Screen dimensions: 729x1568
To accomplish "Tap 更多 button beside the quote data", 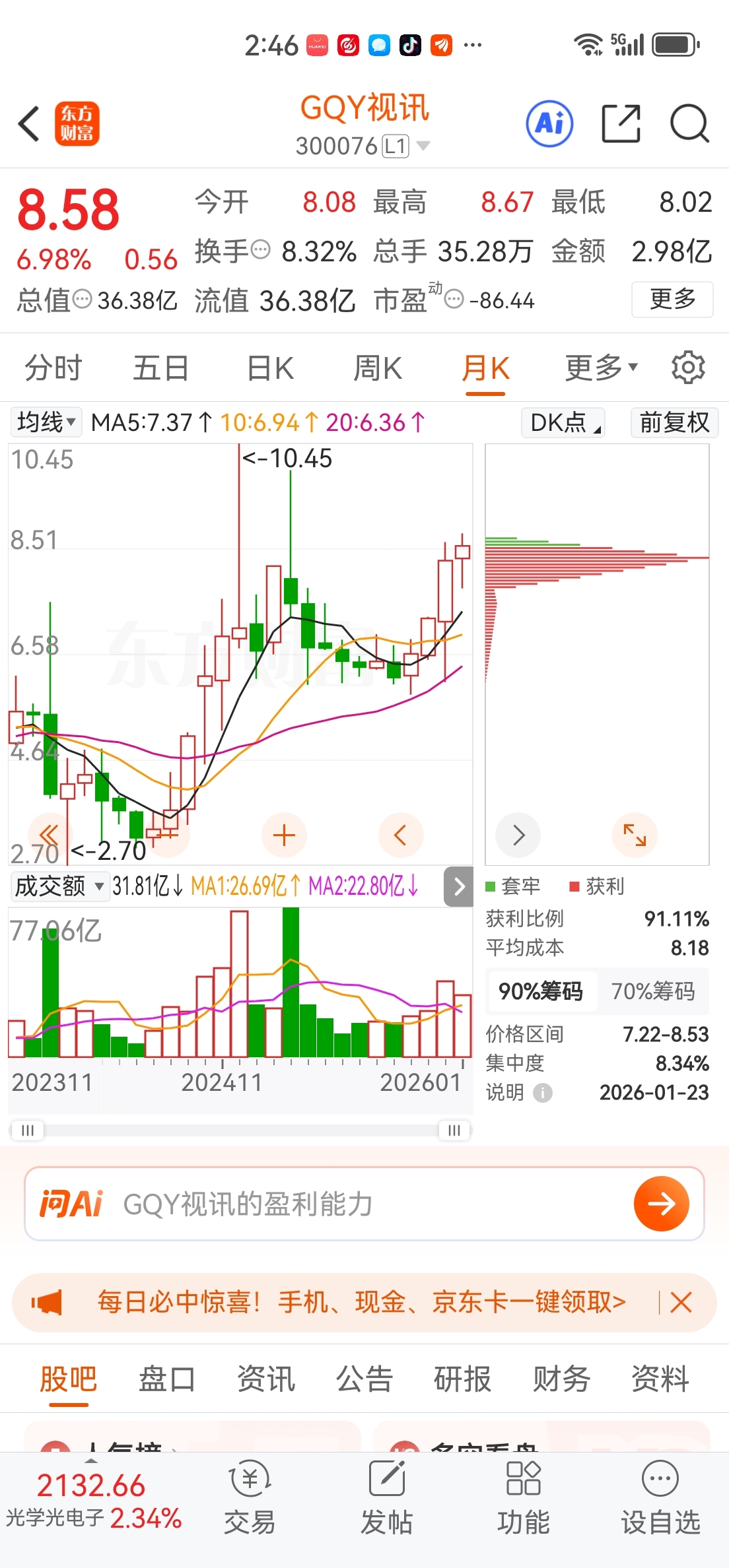I will click(x=672, y=300).
